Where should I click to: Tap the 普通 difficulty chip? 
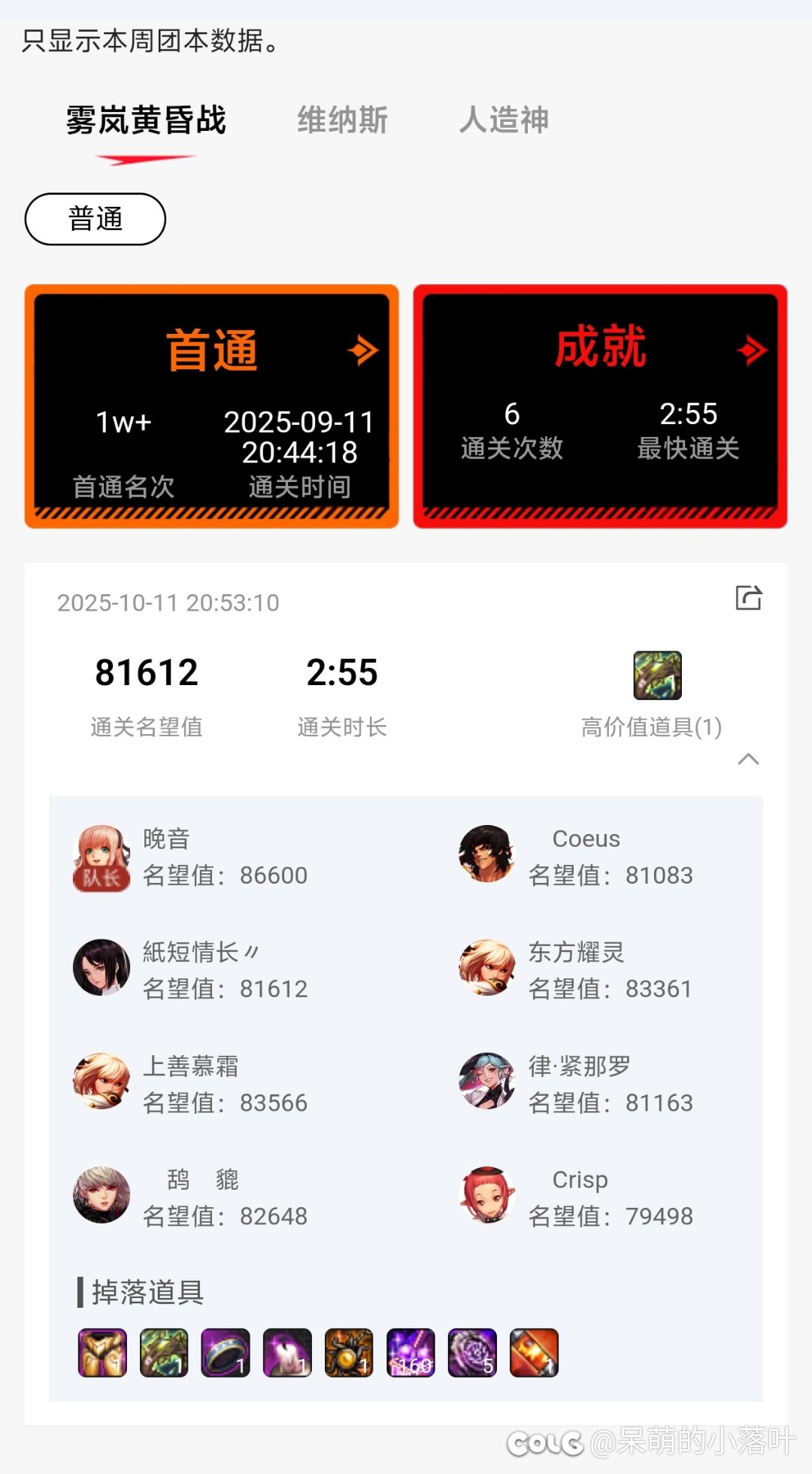[95, 219]
